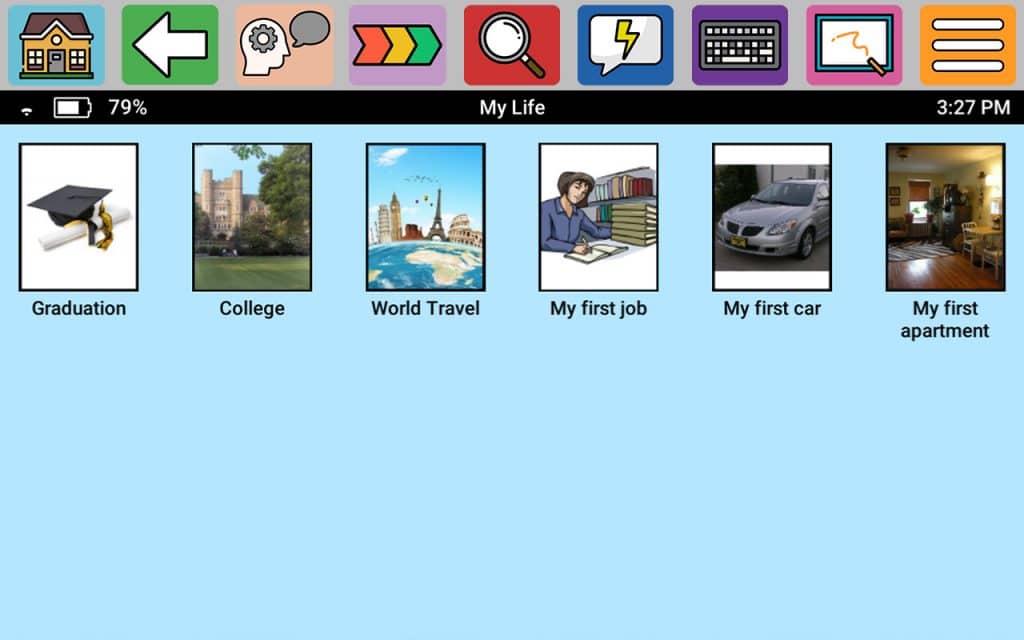1024x640 pixels.
Task: Tap the back arrow in the toolbar
Action: [x=170, y=45]
